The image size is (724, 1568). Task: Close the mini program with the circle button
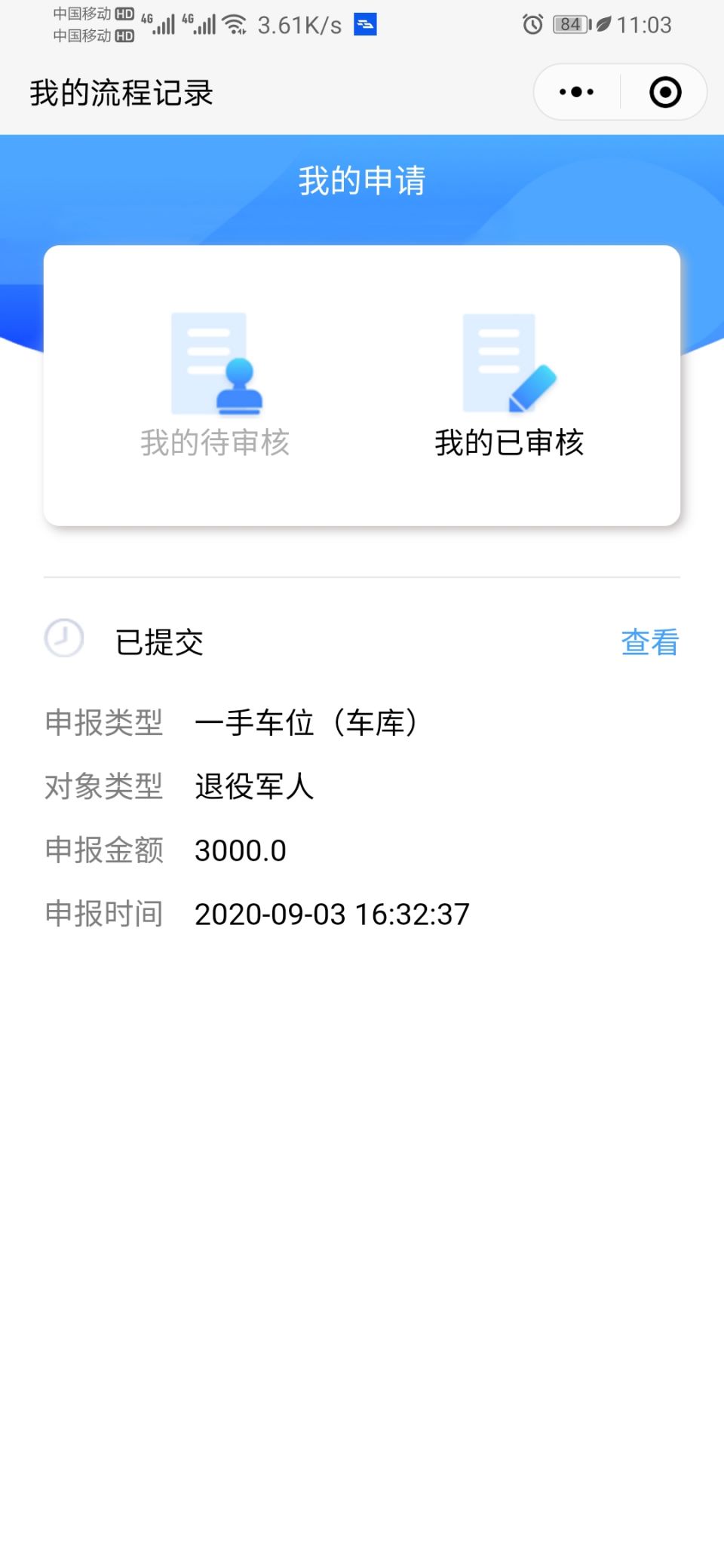(664, 93)
